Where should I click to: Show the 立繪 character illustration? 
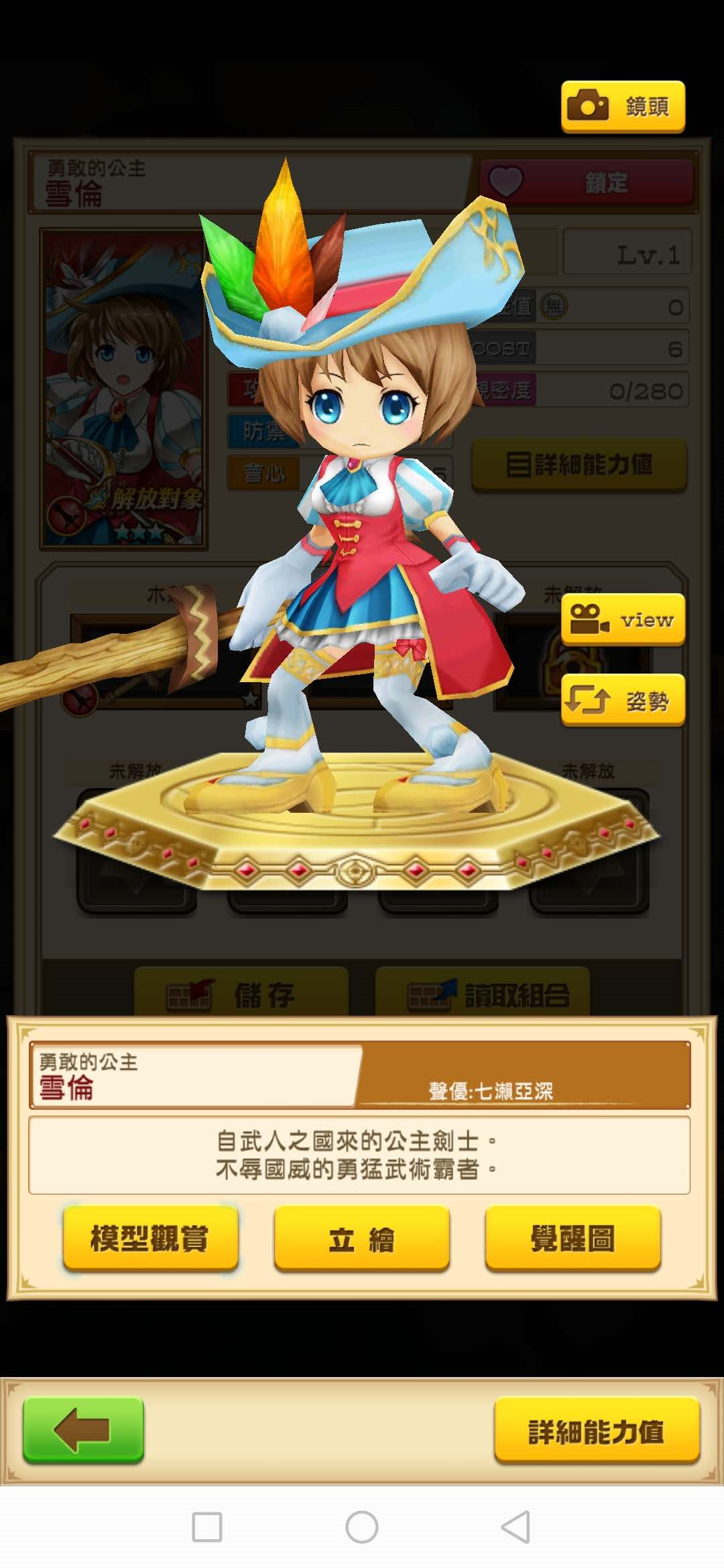click(x=361, y=1238)
